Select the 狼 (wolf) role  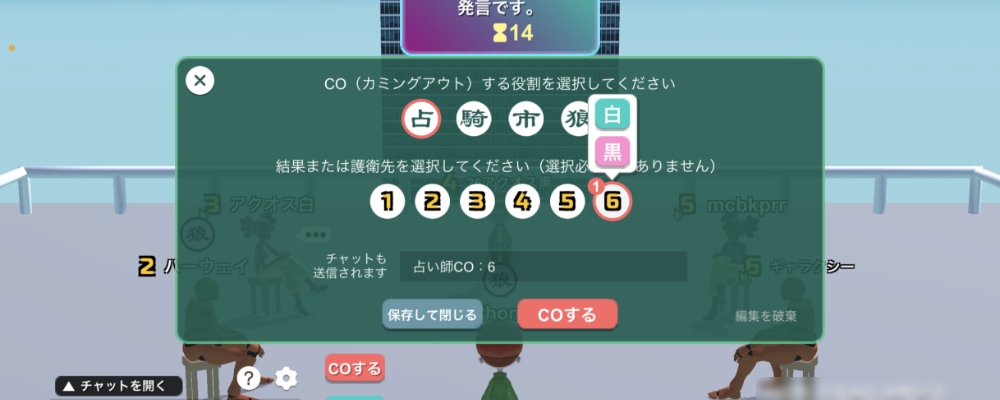[577, 119]
